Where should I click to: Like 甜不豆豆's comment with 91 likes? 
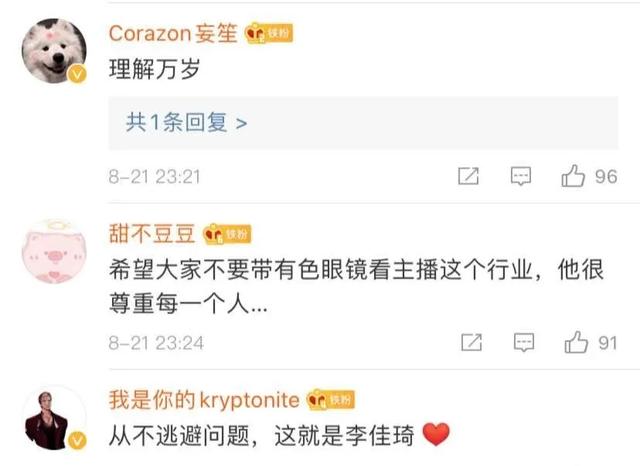575,343
